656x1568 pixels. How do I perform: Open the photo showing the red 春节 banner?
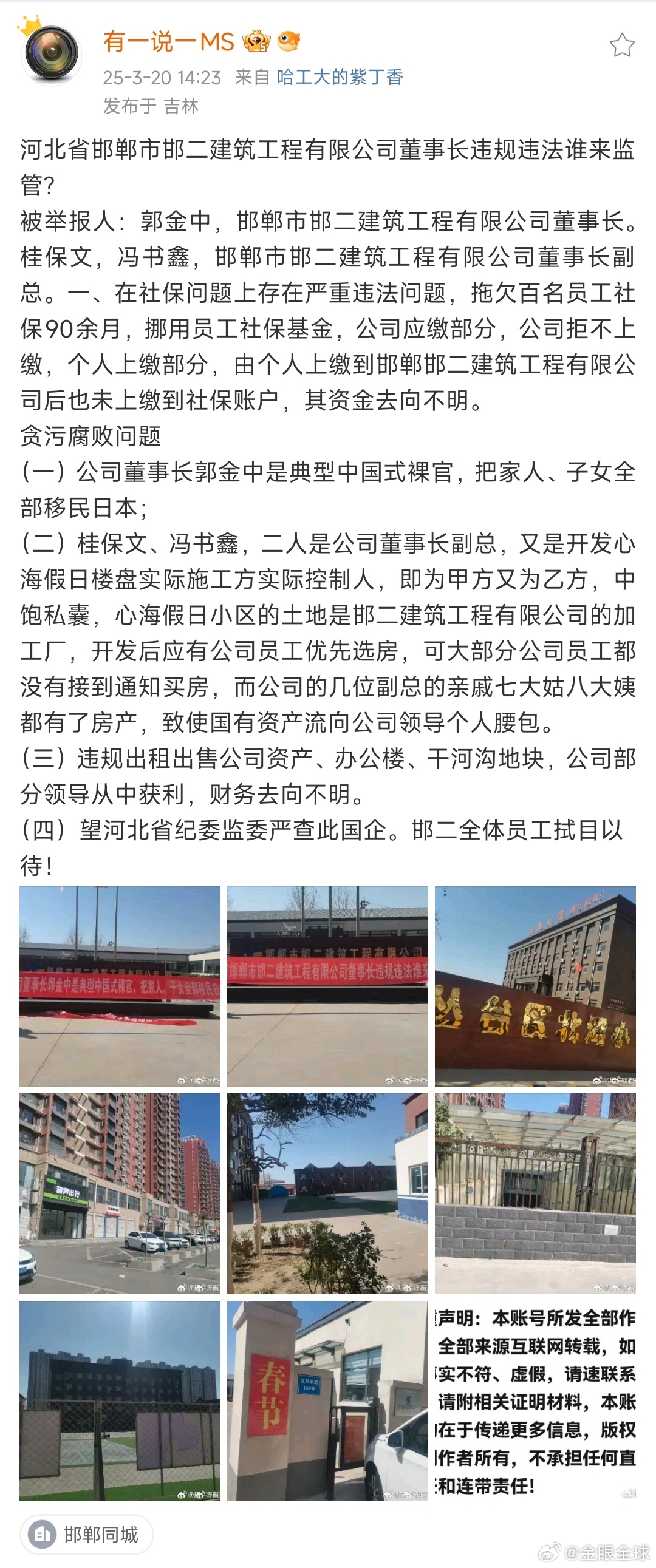click(327, 1400)
